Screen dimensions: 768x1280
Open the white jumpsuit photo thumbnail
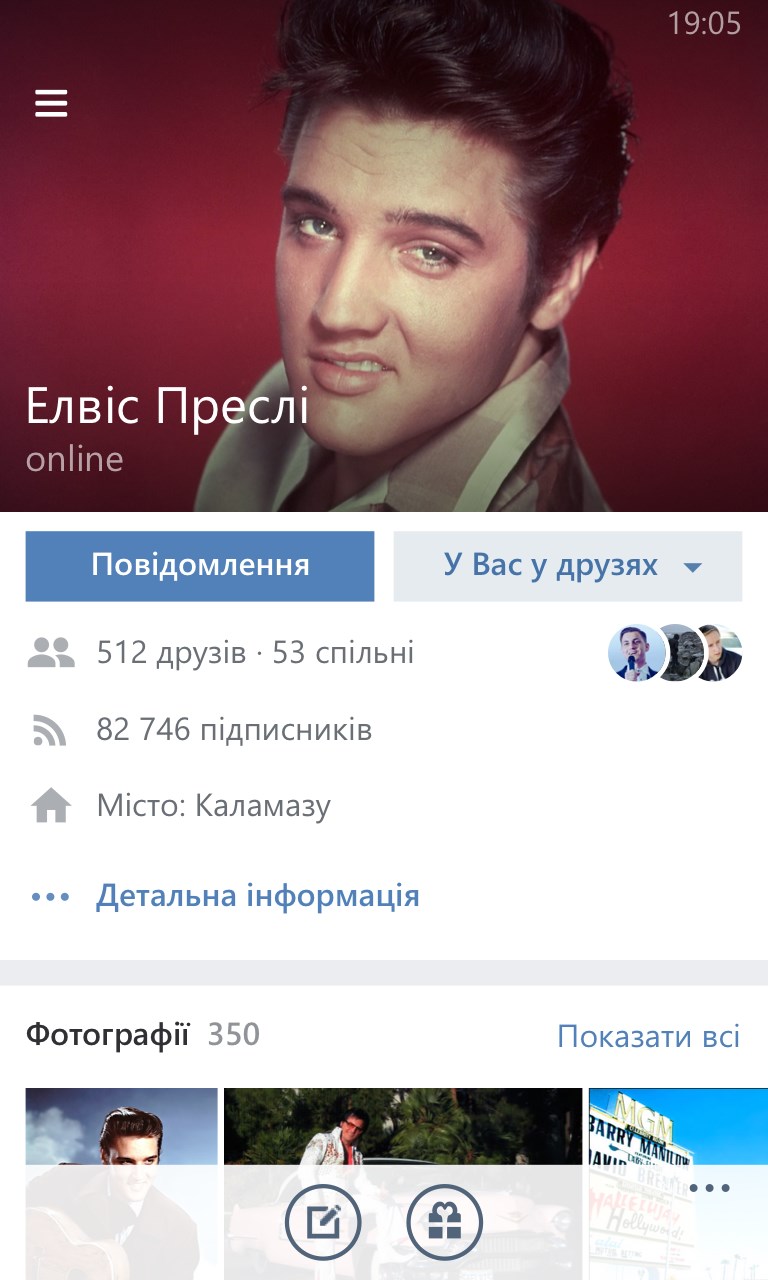click(402, 1125)
